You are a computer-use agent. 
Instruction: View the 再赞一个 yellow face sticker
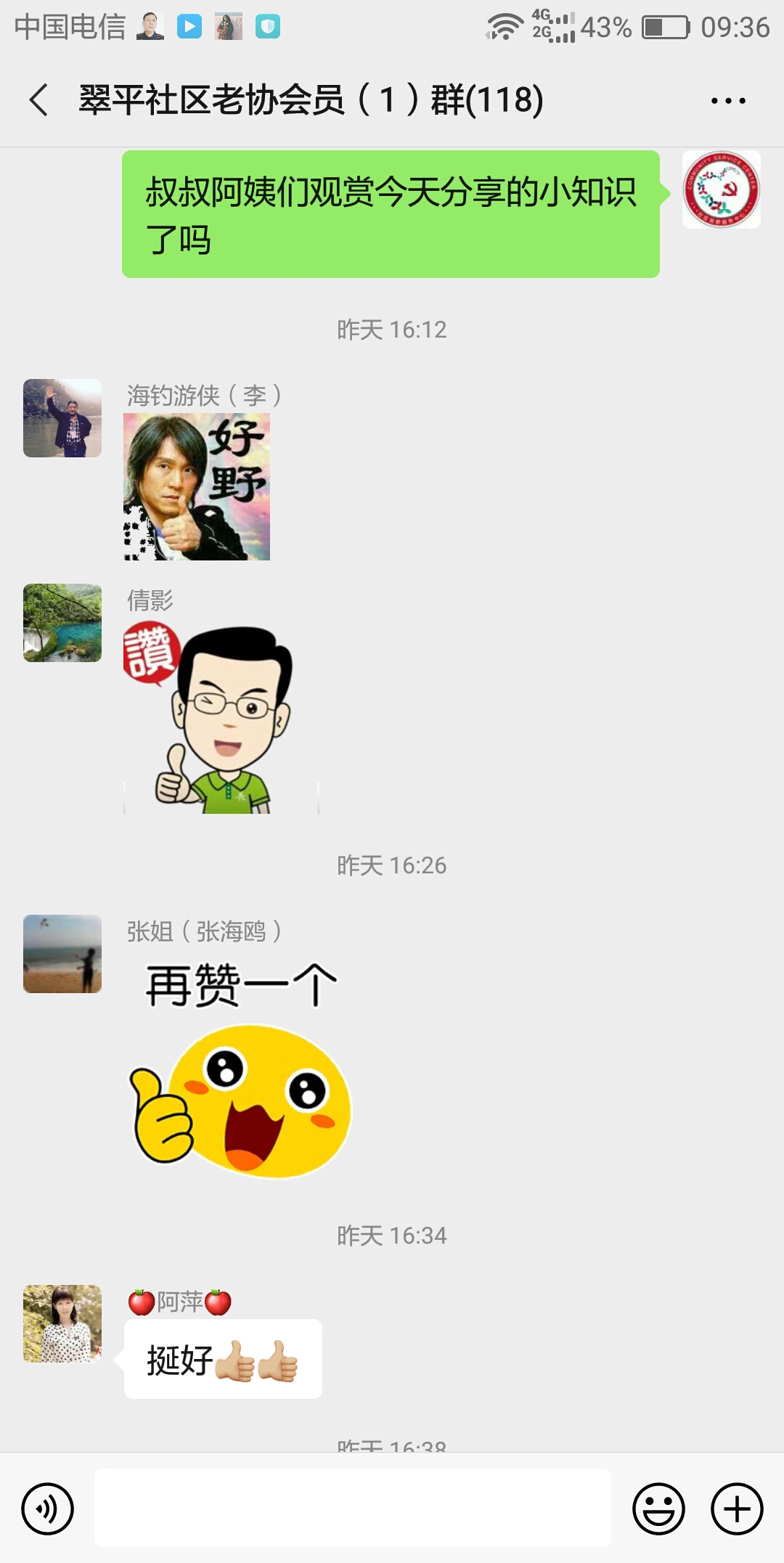pos(240,1069)
